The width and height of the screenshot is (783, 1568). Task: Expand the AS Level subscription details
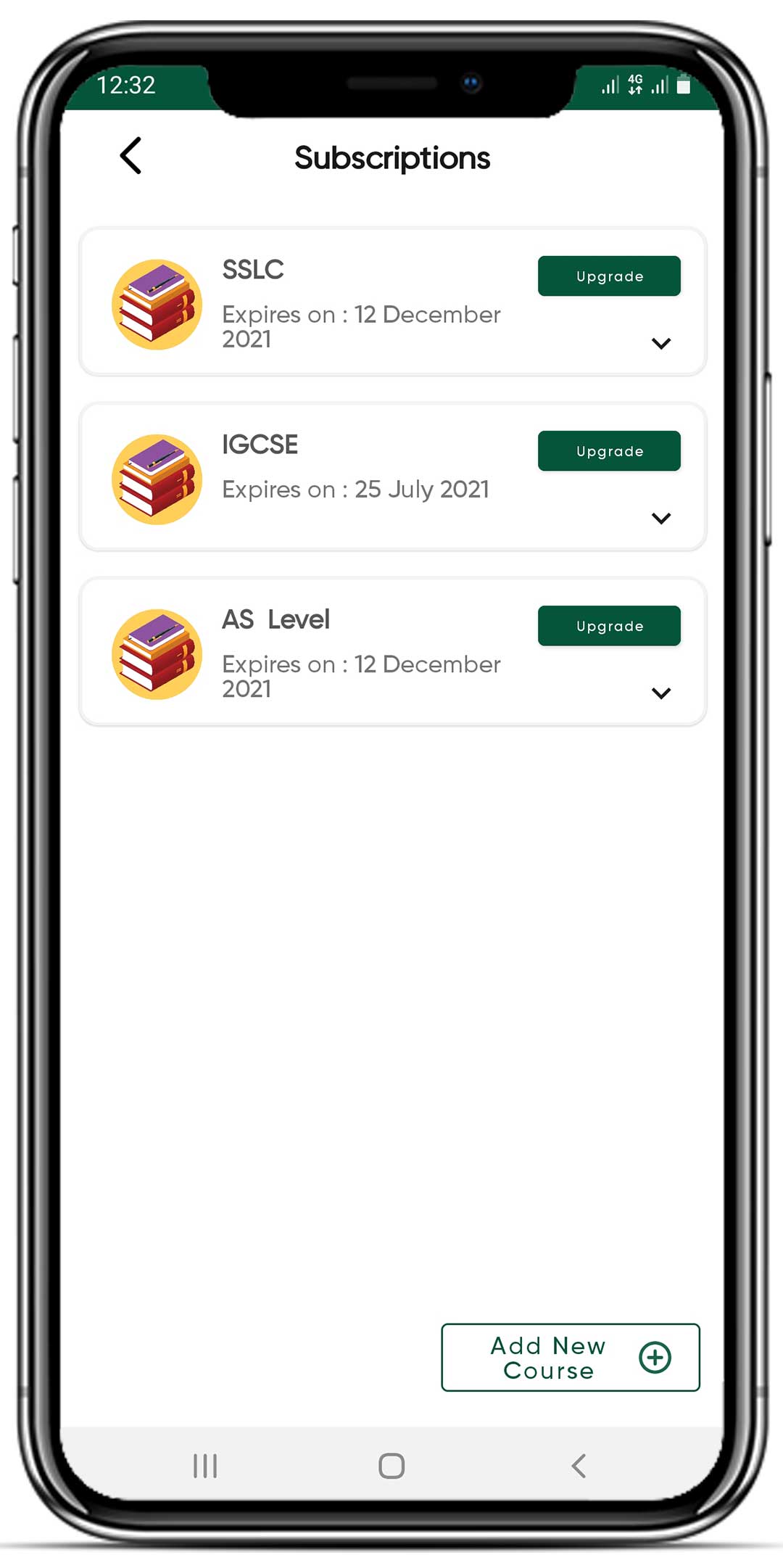pos(660,693)
